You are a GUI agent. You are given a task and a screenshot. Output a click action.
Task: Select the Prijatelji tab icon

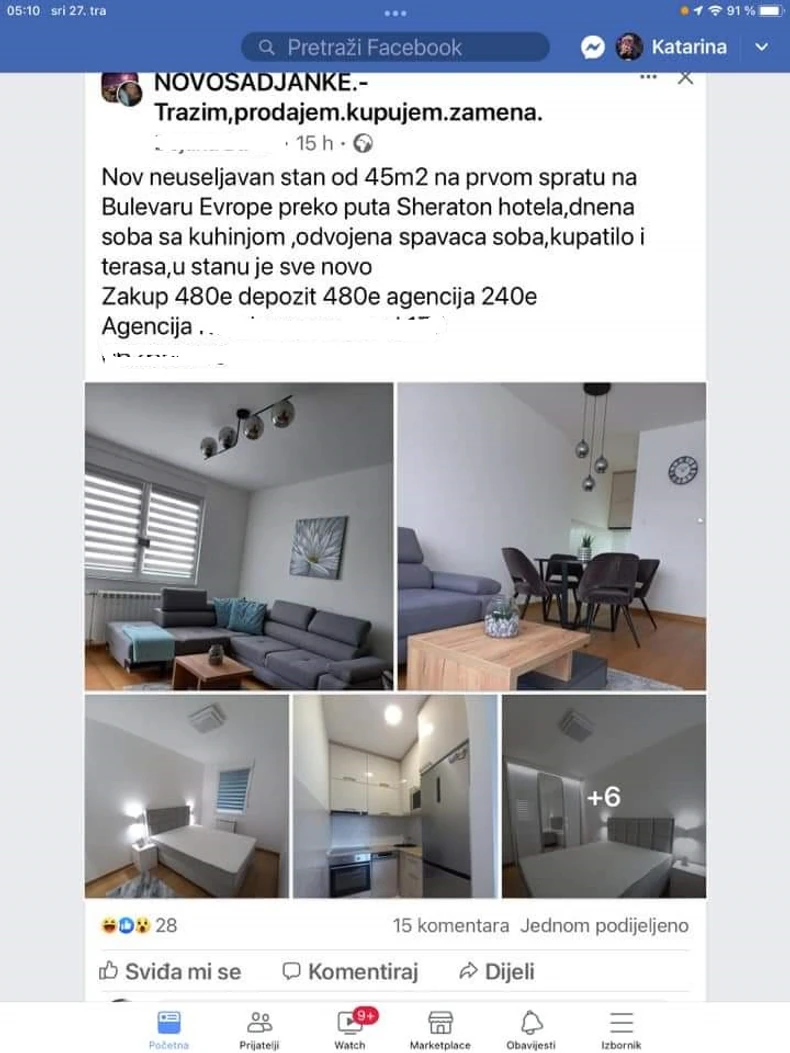coord(261,1022)
